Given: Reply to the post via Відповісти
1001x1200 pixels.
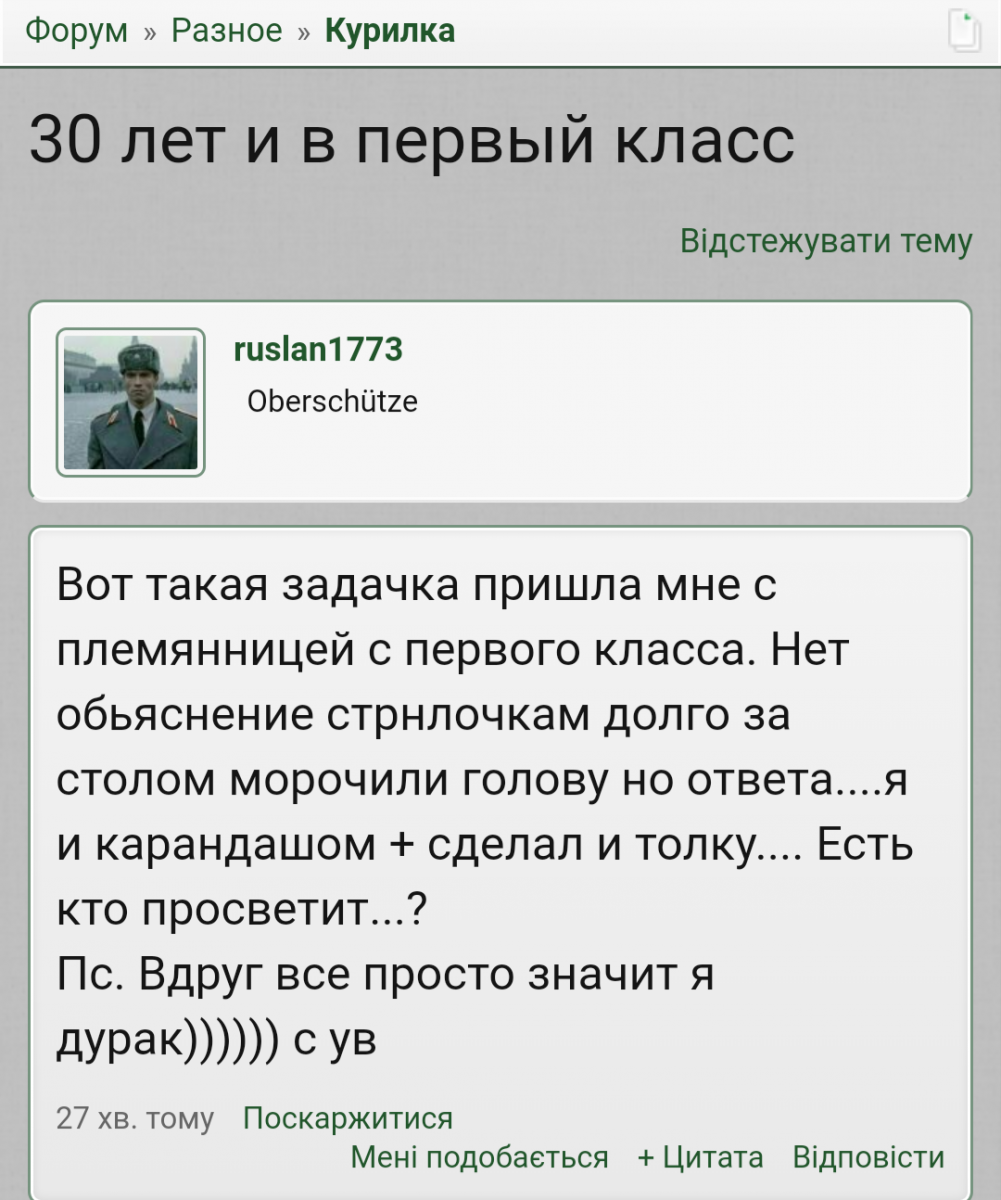Looking at the screenshot, I should 868,1157.
